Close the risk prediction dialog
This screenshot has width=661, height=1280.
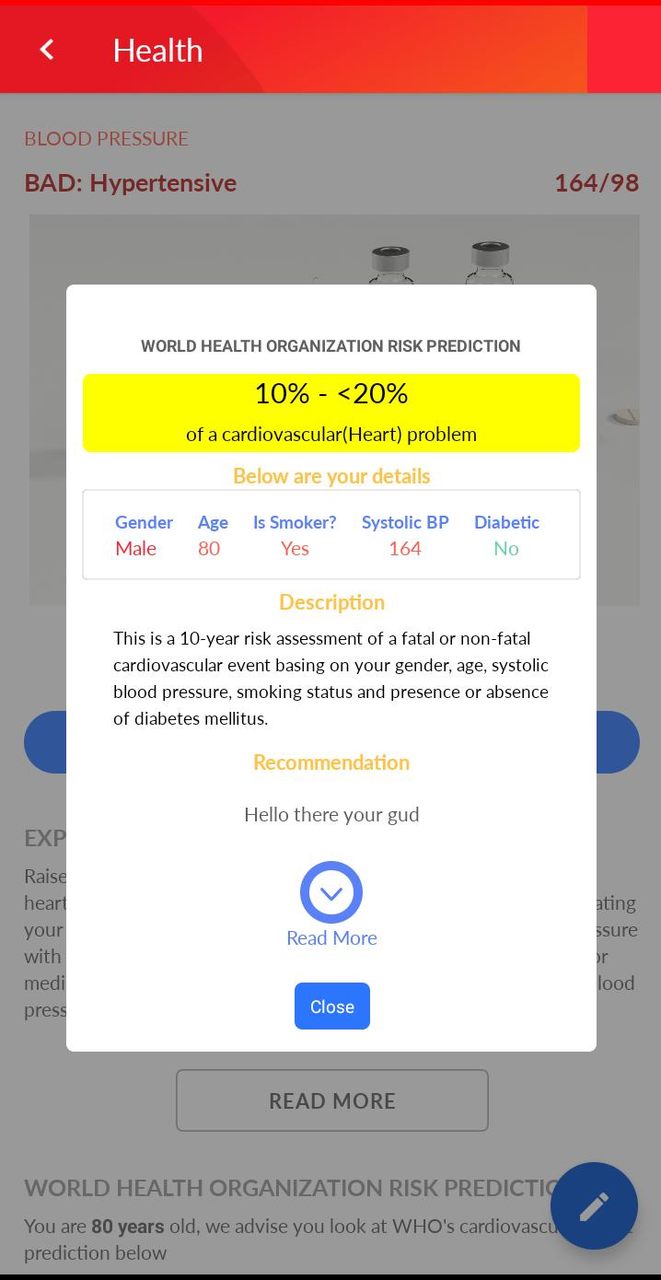point(331,1006)
